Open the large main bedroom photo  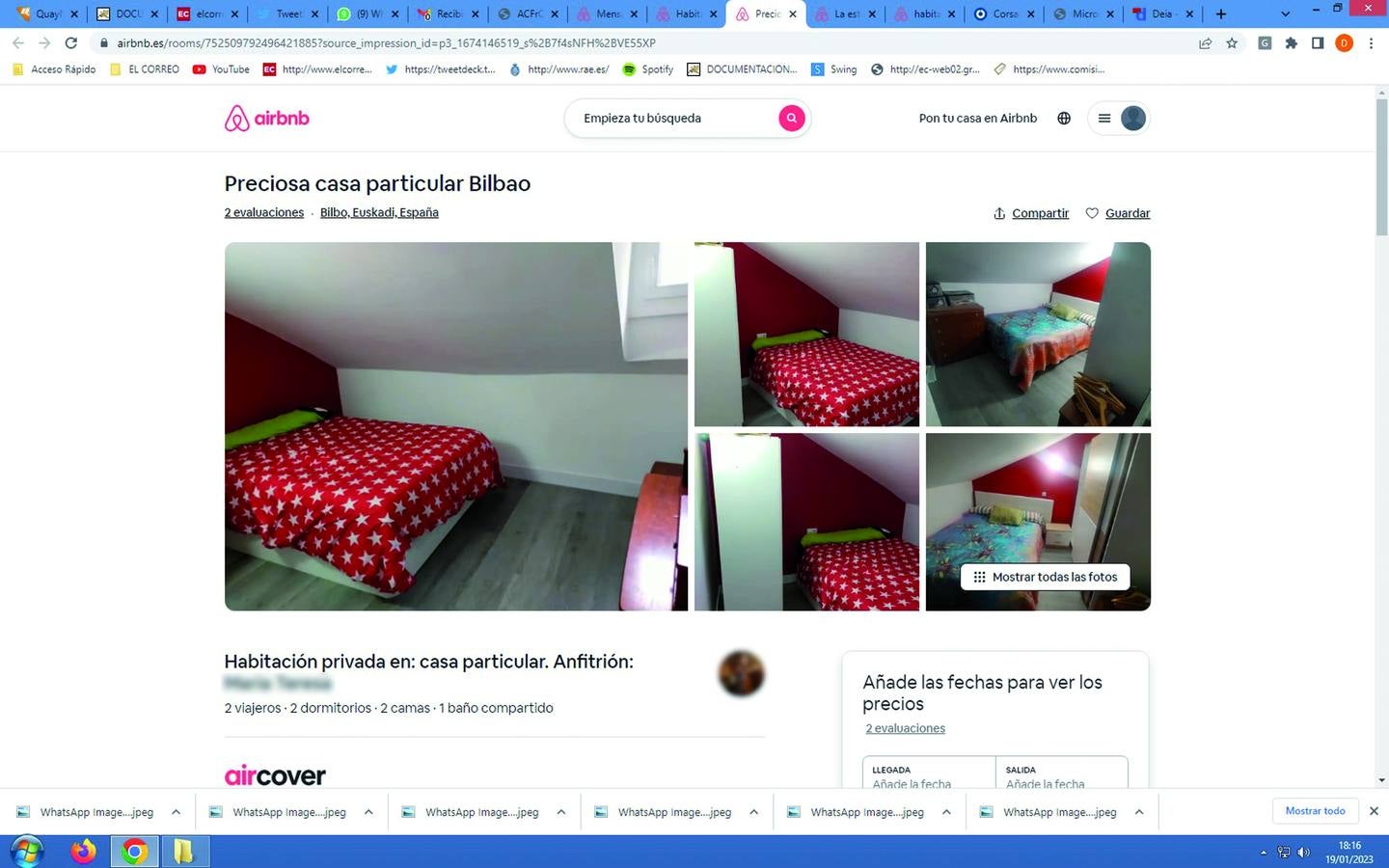455,426
